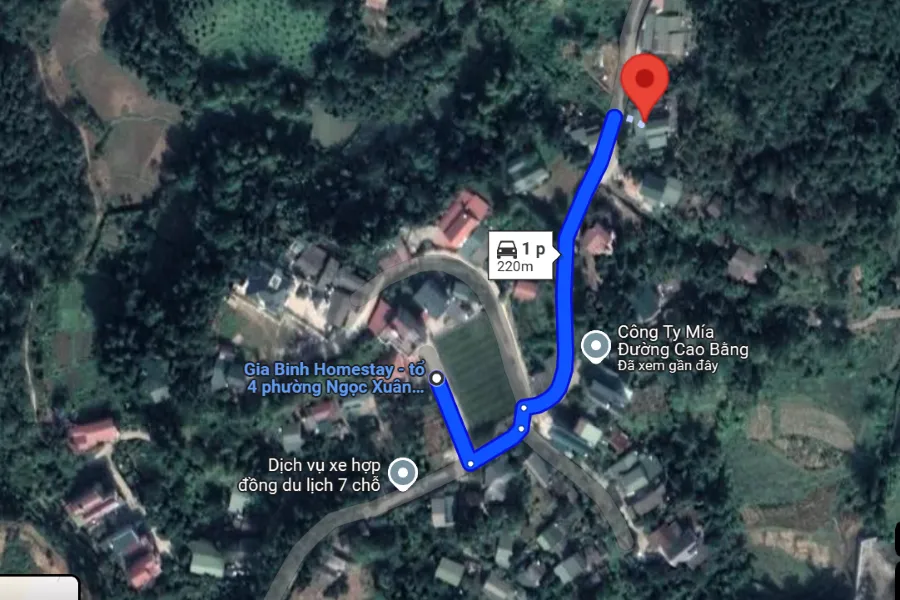Open Công Ty Mía Đường Cao Bằng place marker

tap(597, 346)
